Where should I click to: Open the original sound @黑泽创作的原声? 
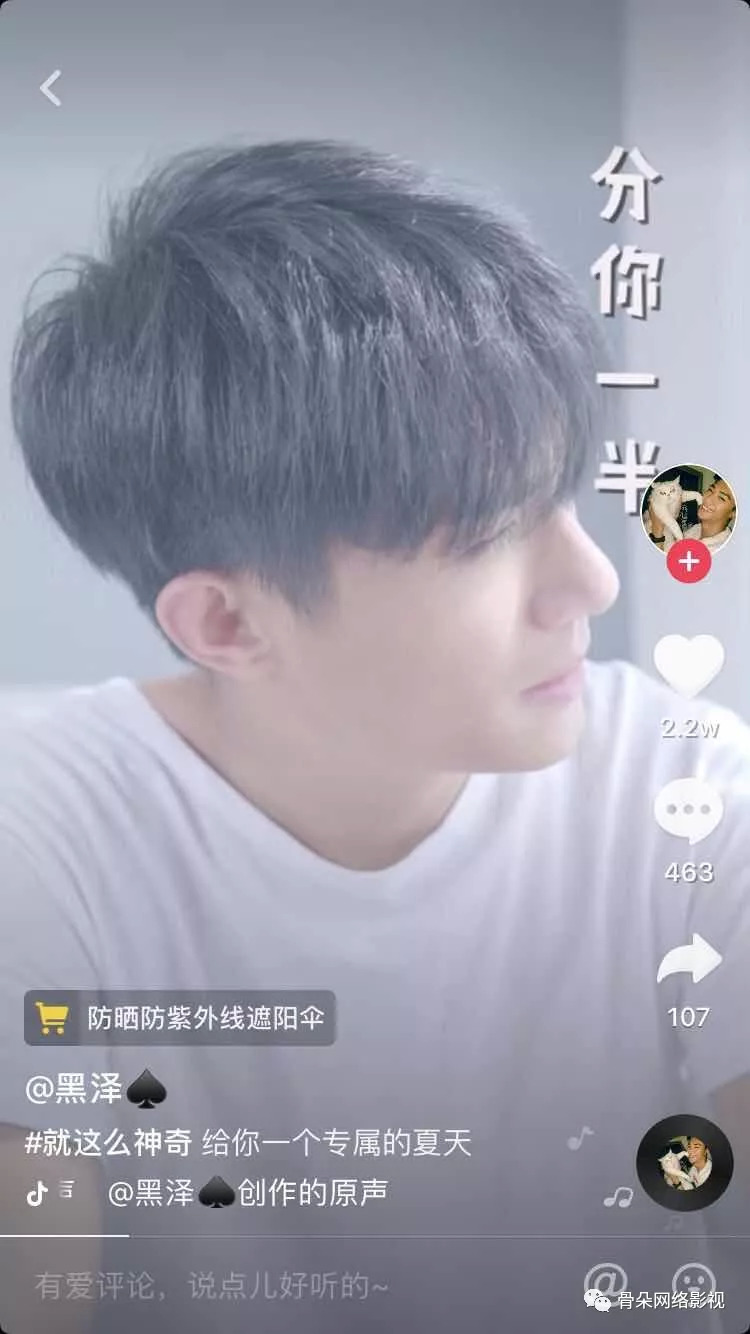[x=248, y=1193]
